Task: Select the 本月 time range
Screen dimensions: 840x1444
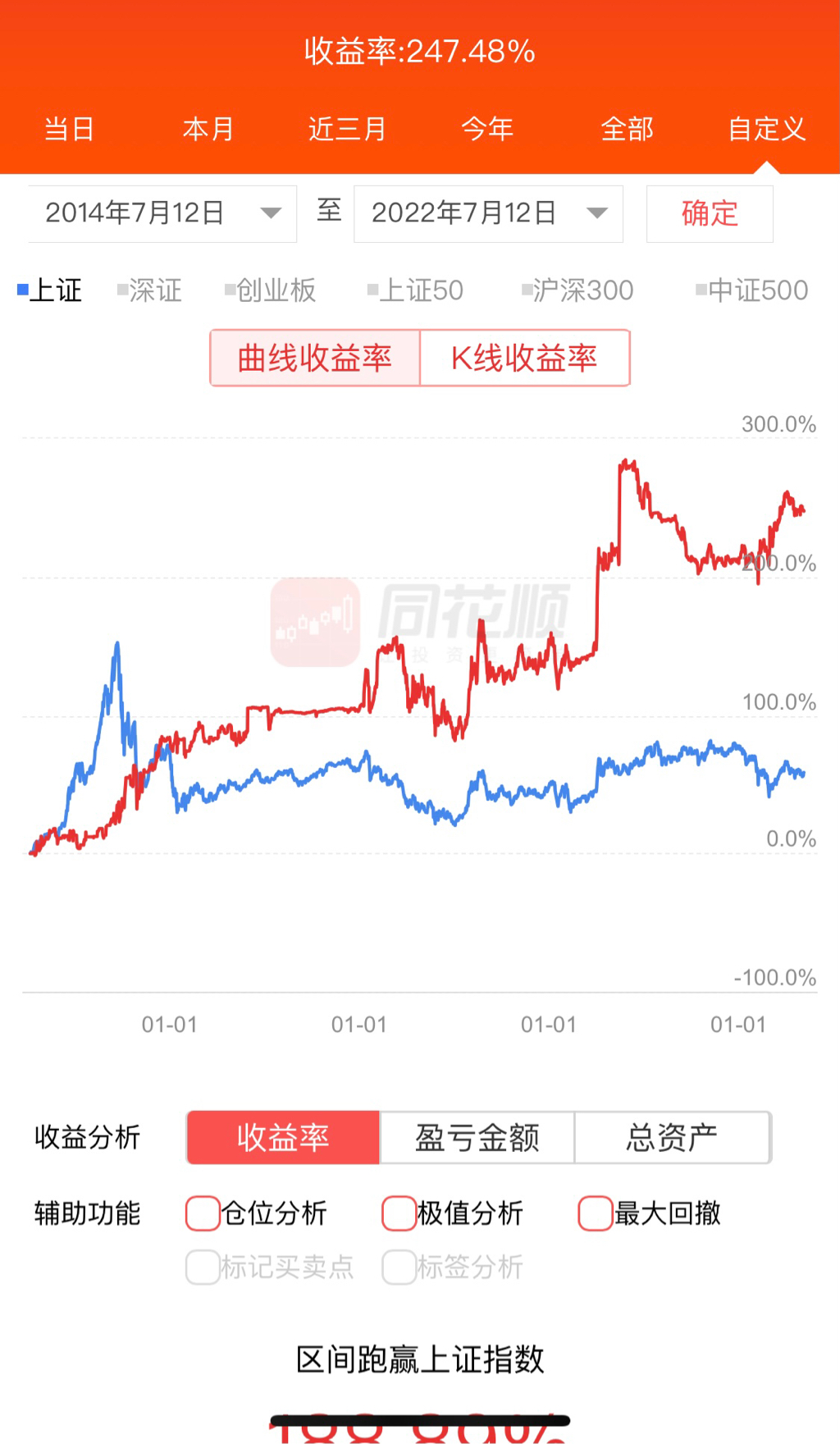Action: click(x=208, y=130)
